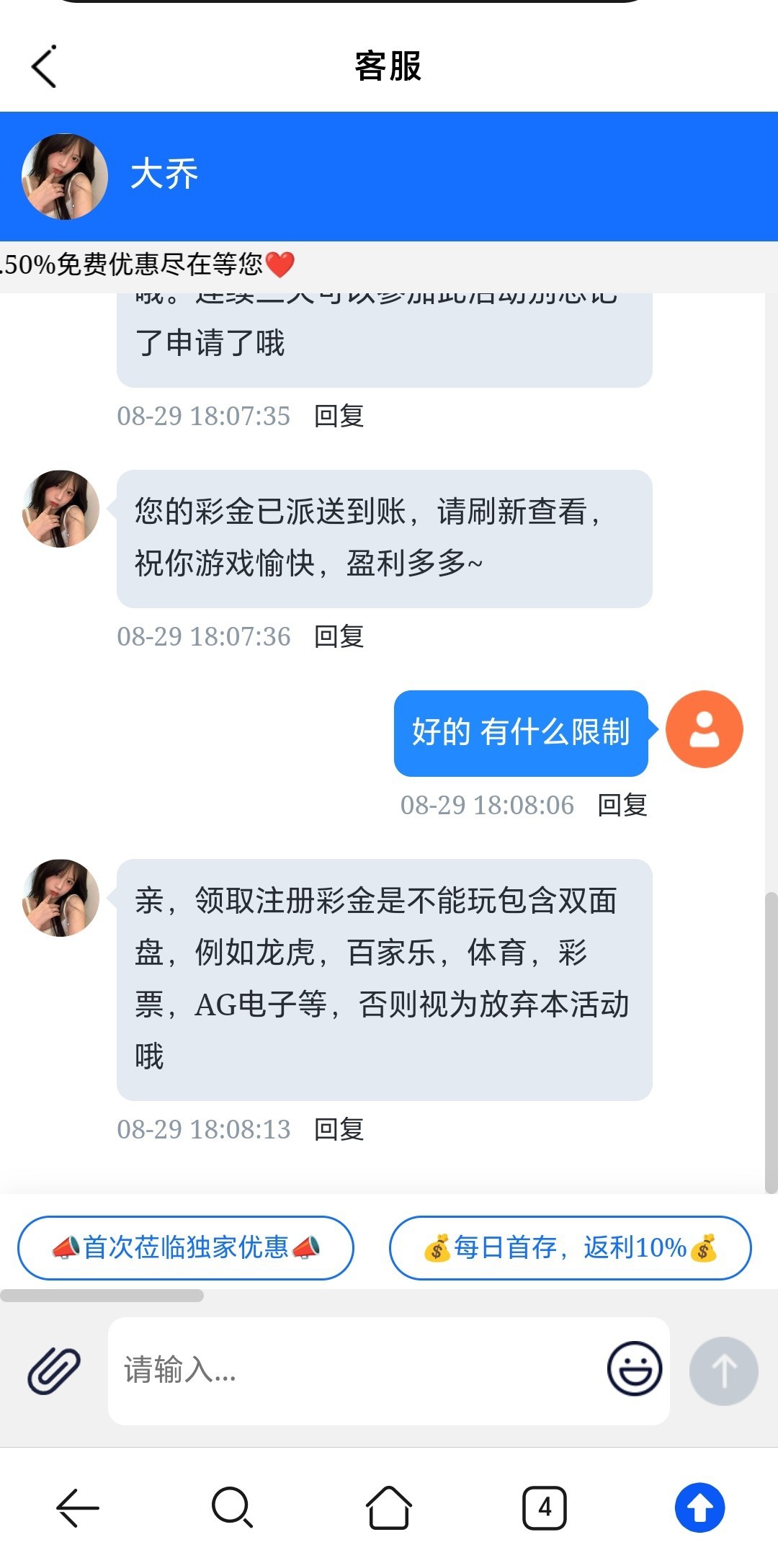
Task: Focus the 请输入... message field
Action: (x=353, y=1371)
